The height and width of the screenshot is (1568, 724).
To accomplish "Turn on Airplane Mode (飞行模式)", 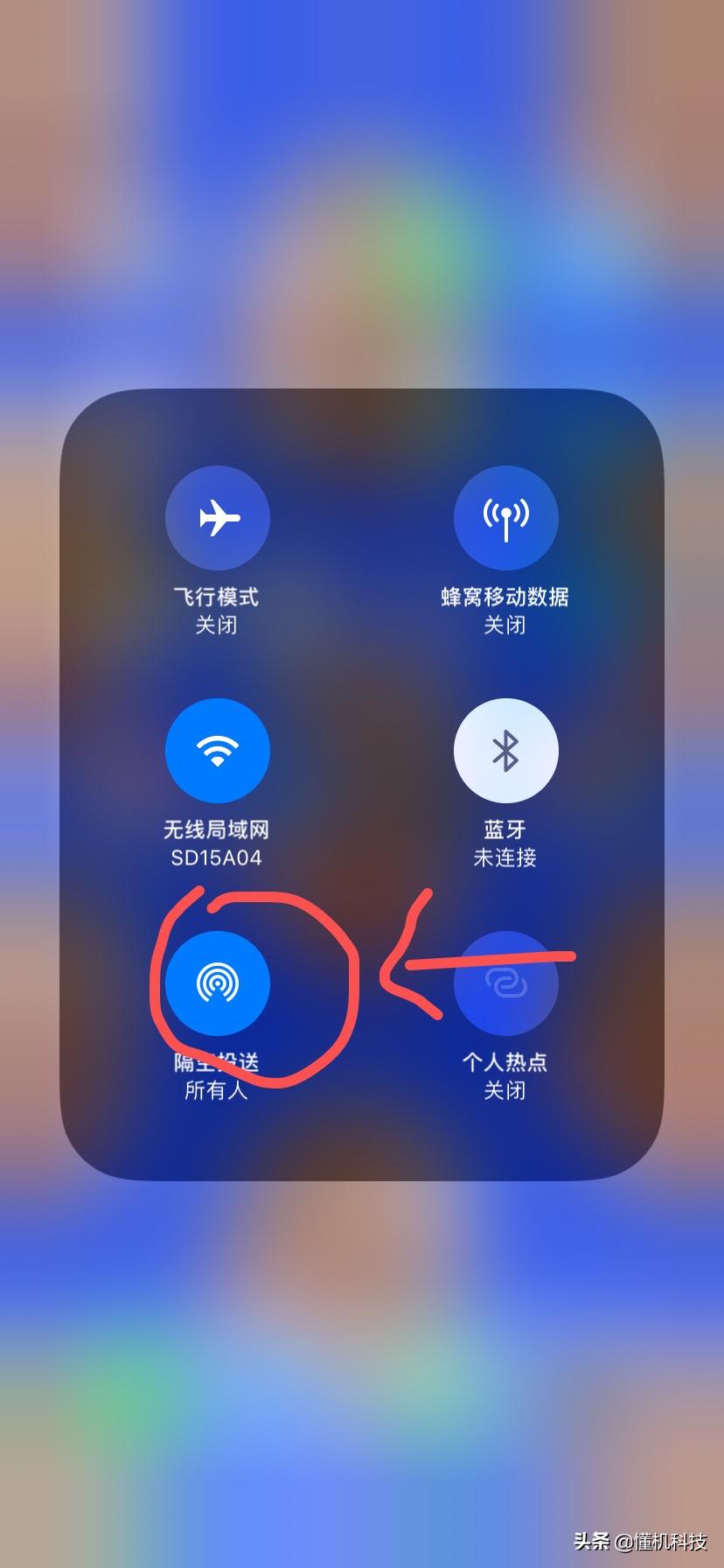I will click(x=217, y=518).
